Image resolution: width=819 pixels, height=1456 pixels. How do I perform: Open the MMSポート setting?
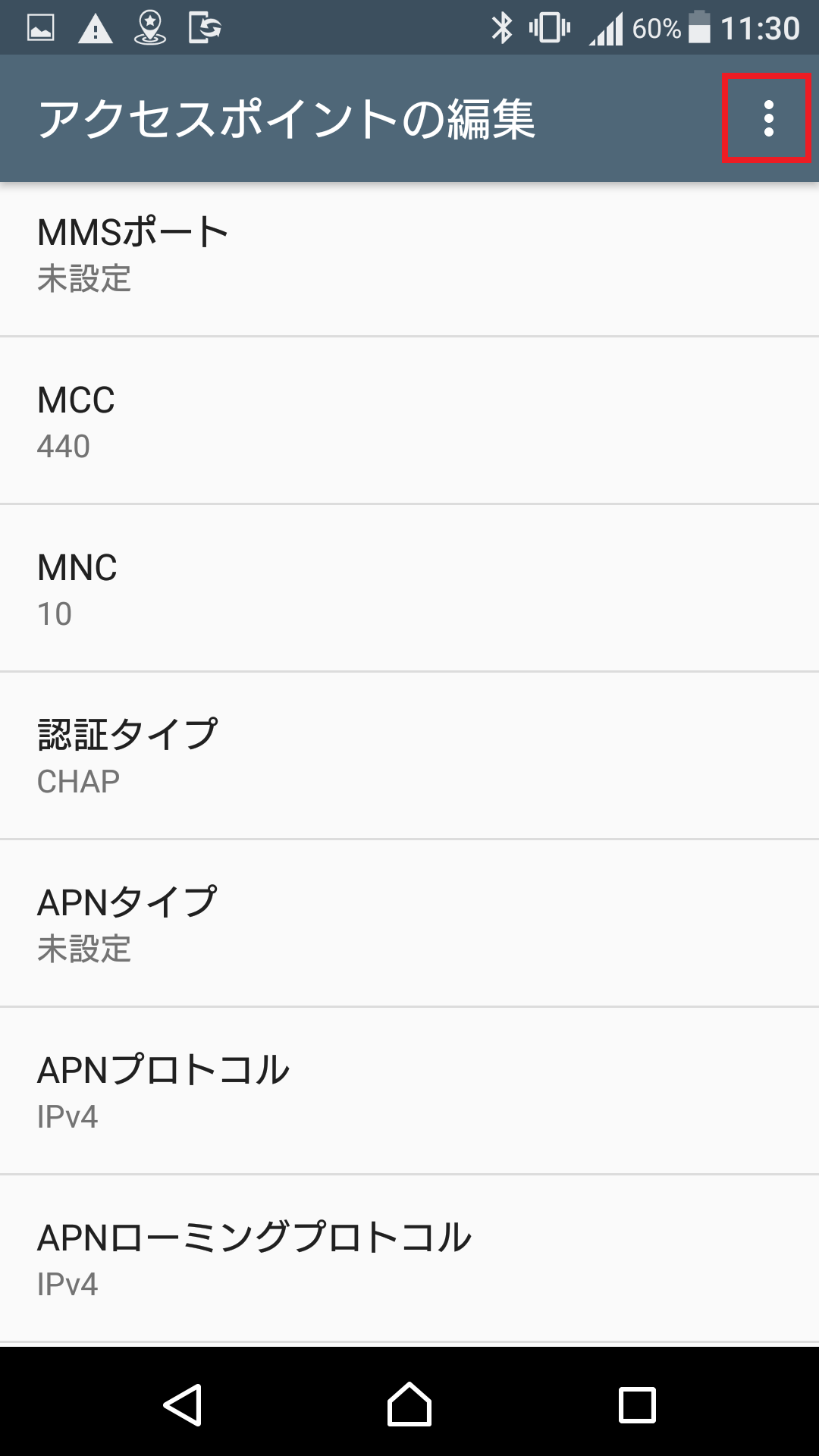point(409,253)
